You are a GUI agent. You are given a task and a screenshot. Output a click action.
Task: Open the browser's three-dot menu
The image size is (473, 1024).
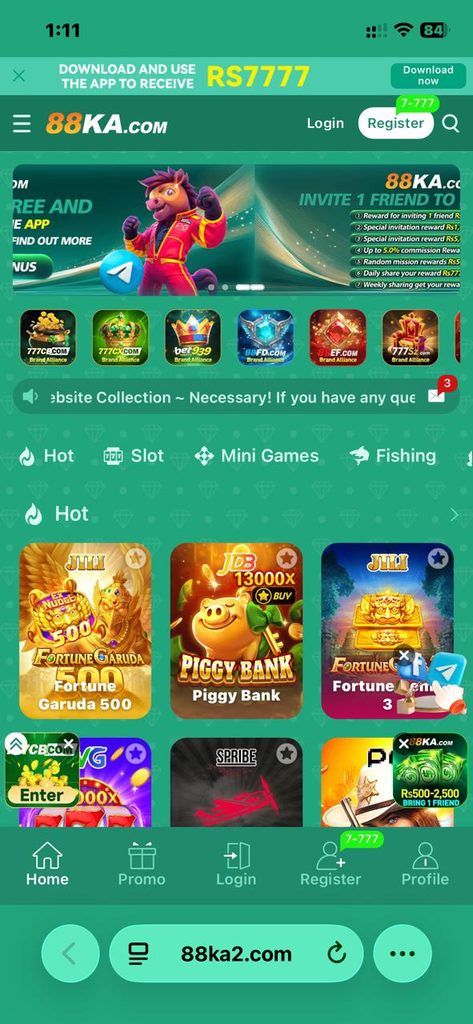click(x=402, y=953)
